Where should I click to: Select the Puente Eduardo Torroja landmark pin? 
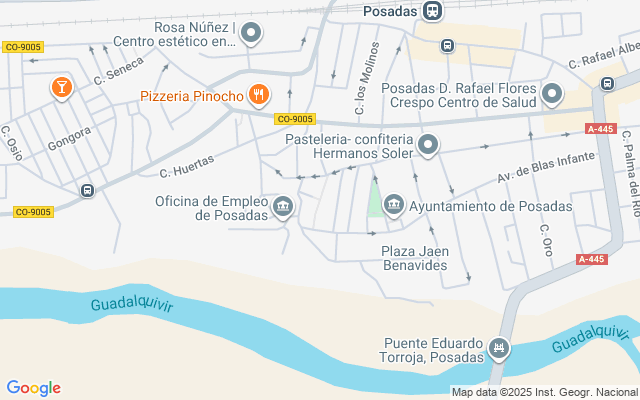point(497,349)
